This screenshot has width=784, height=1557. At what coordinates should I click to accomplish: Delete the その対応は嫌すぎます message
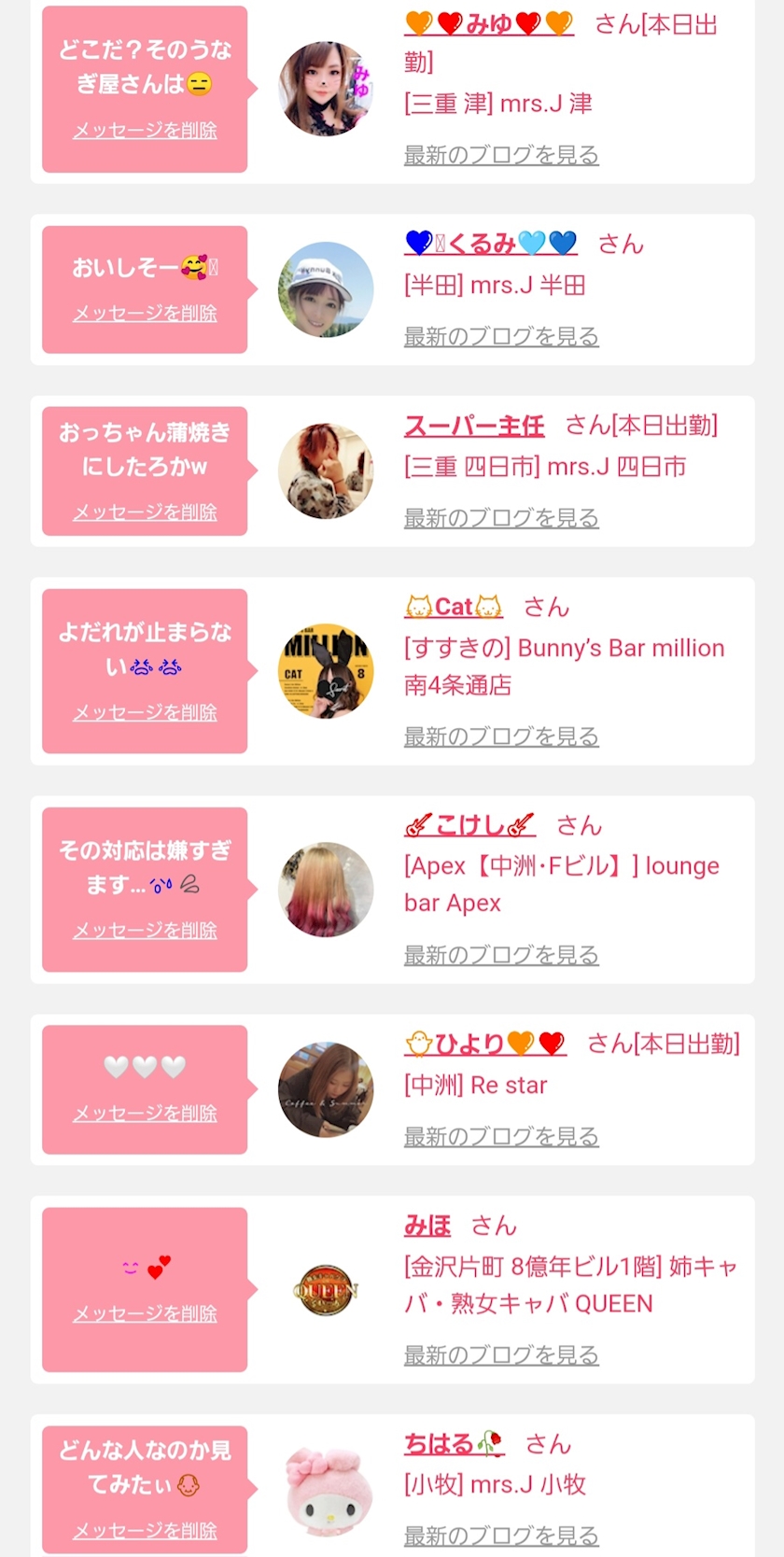(145, 931)
